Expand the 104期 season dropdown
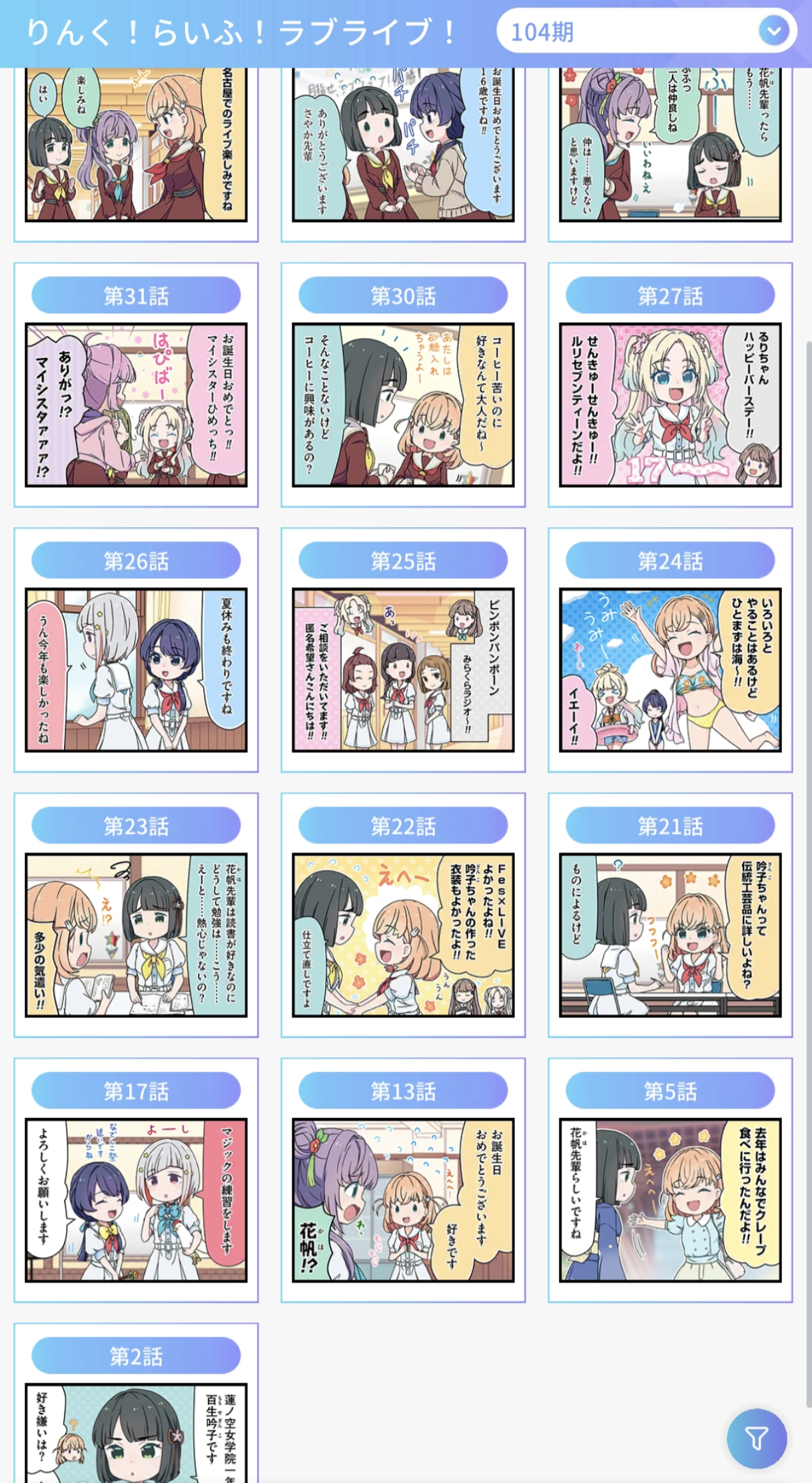 pos(646,31)
